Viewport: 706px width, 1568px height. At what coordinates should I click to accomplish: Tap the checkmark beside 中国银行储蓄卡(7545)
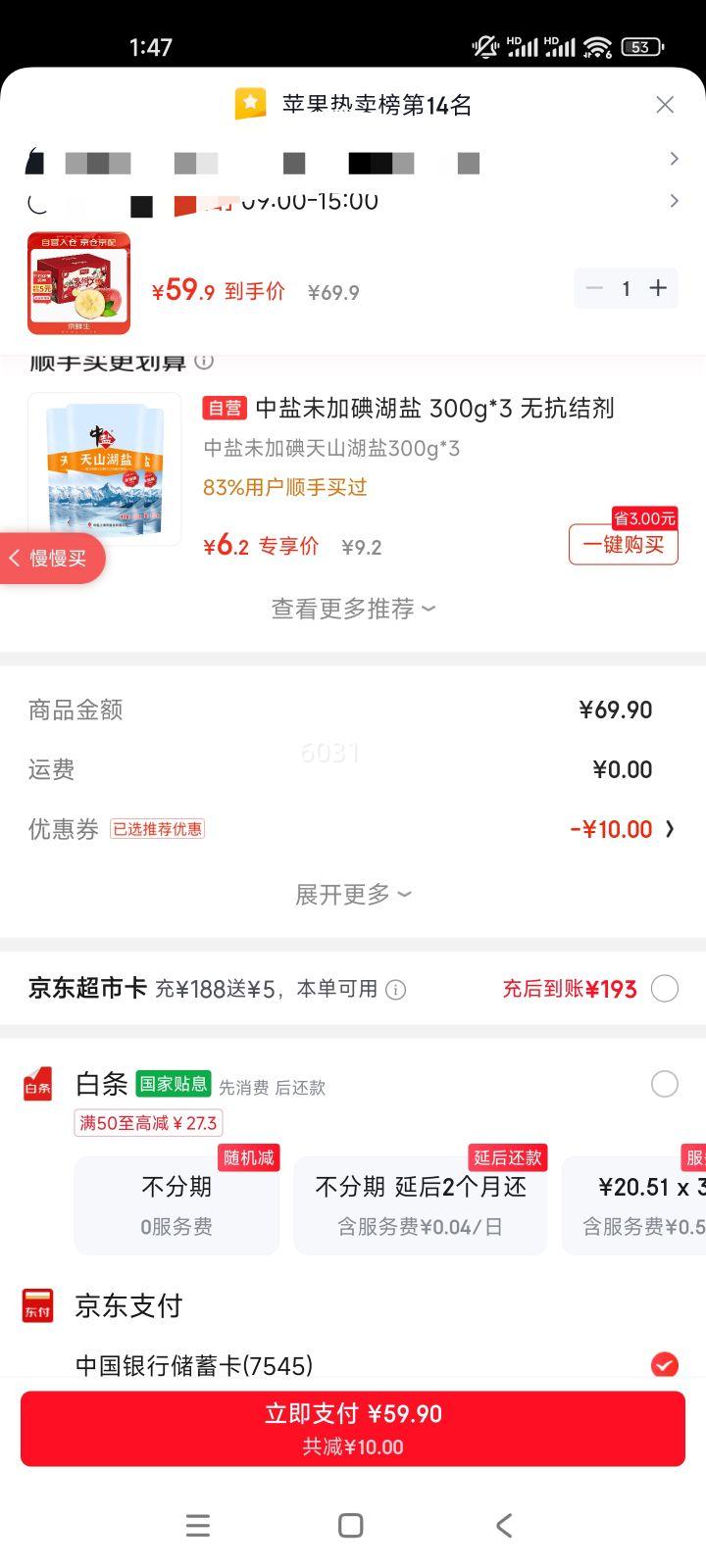pos(665,1364)
